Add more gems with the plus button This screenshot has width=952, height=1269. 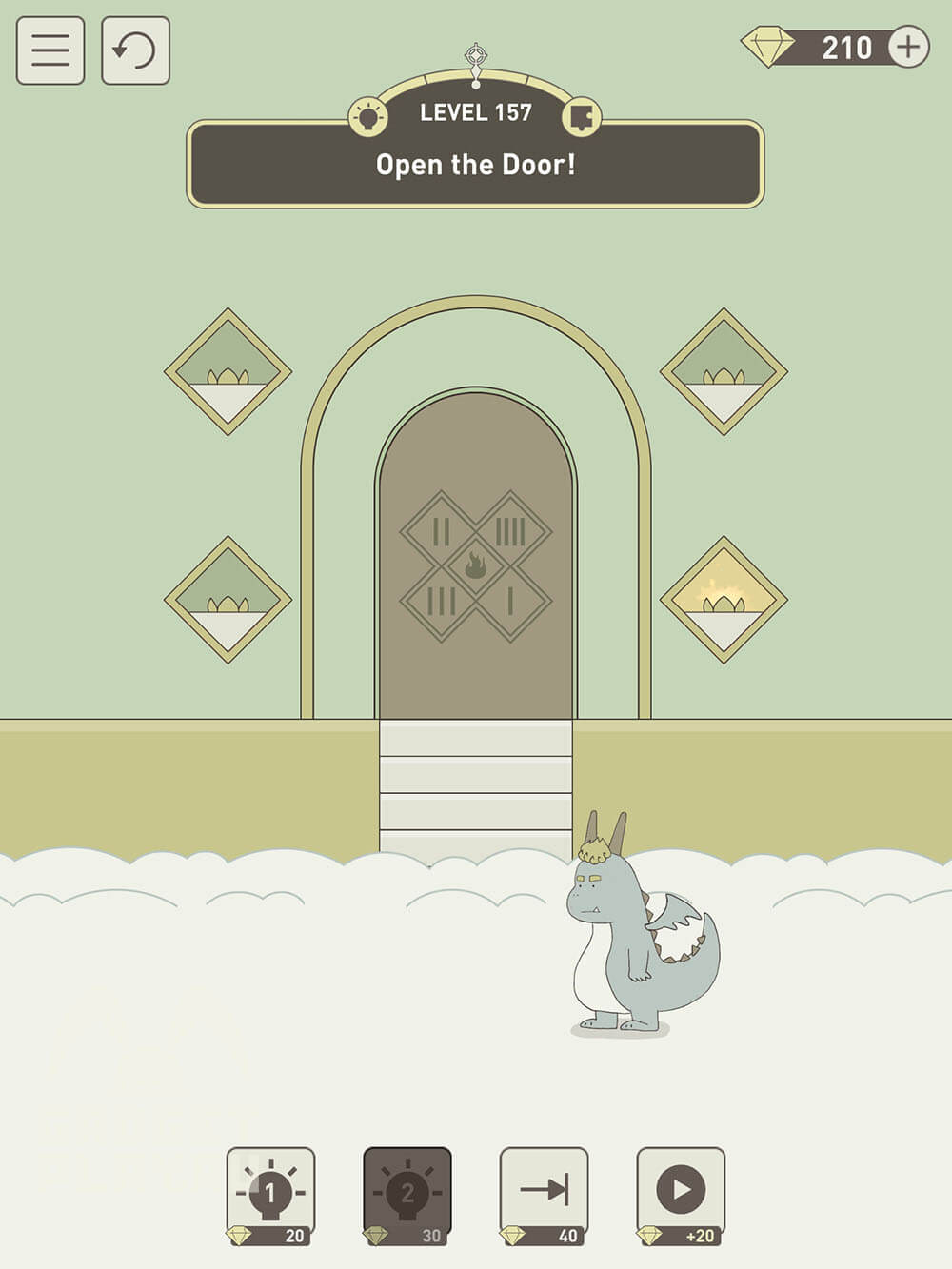908,47
